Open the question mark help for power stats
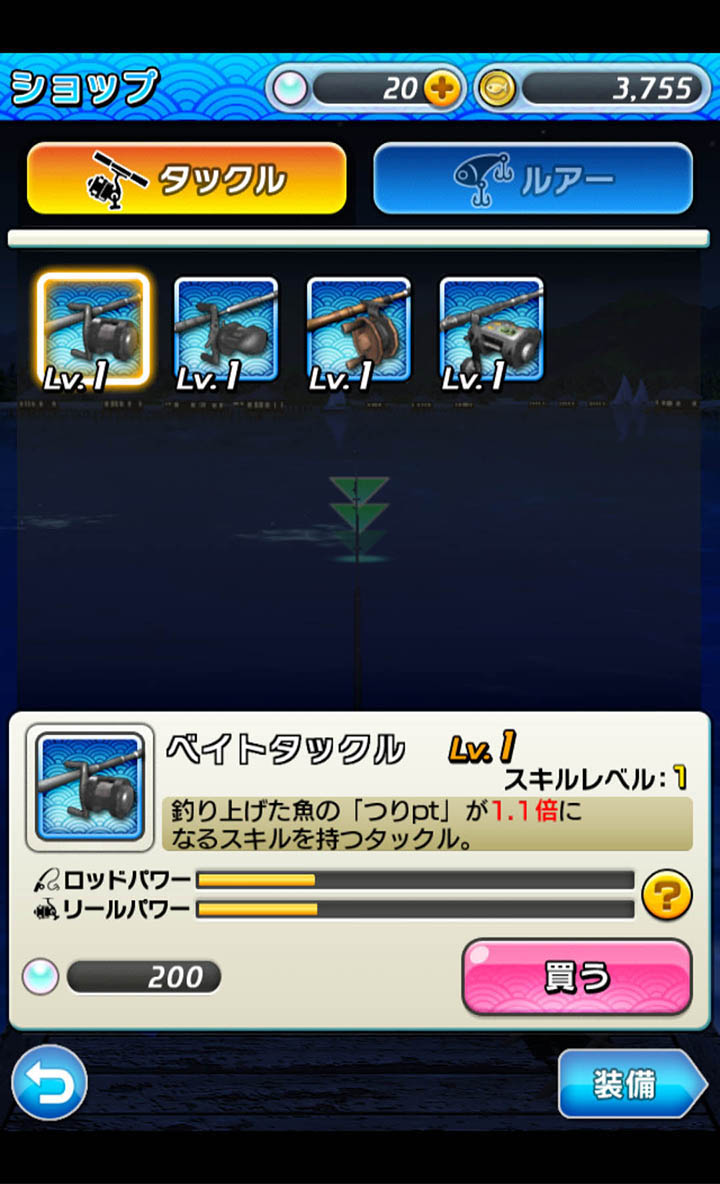This screenshot has height=1184, width=720. click(666, 895)
